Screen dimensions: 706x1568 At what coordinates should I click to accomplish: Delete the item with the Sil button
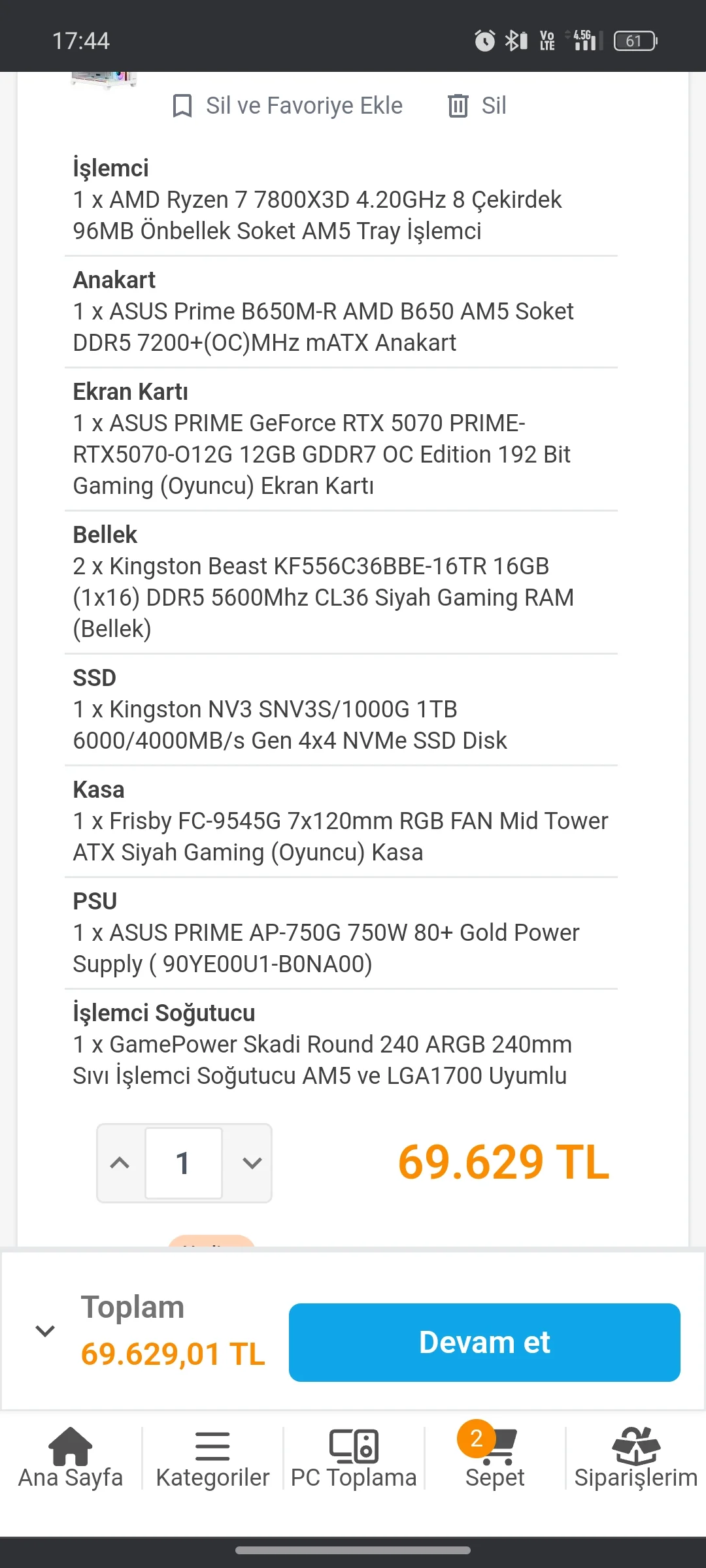pyautogui.click(x=477, y=106)
